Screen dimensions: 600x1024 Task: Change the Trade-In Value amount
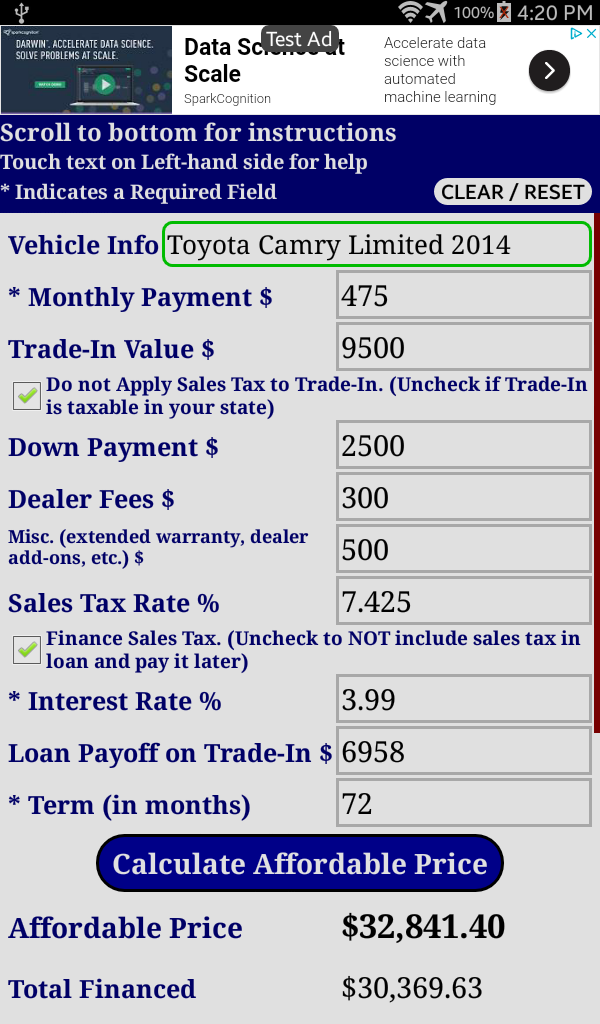pos(463,349)
